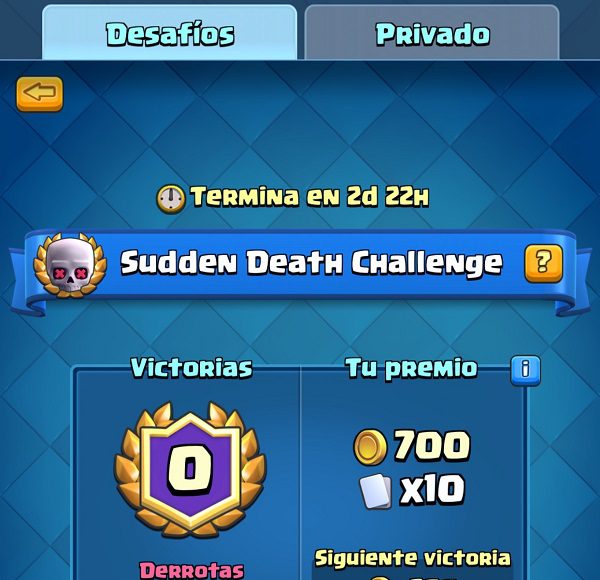Show prize info next to Tu premio
This screenshot has height=580, width=600.
click(x=525, y=369)
